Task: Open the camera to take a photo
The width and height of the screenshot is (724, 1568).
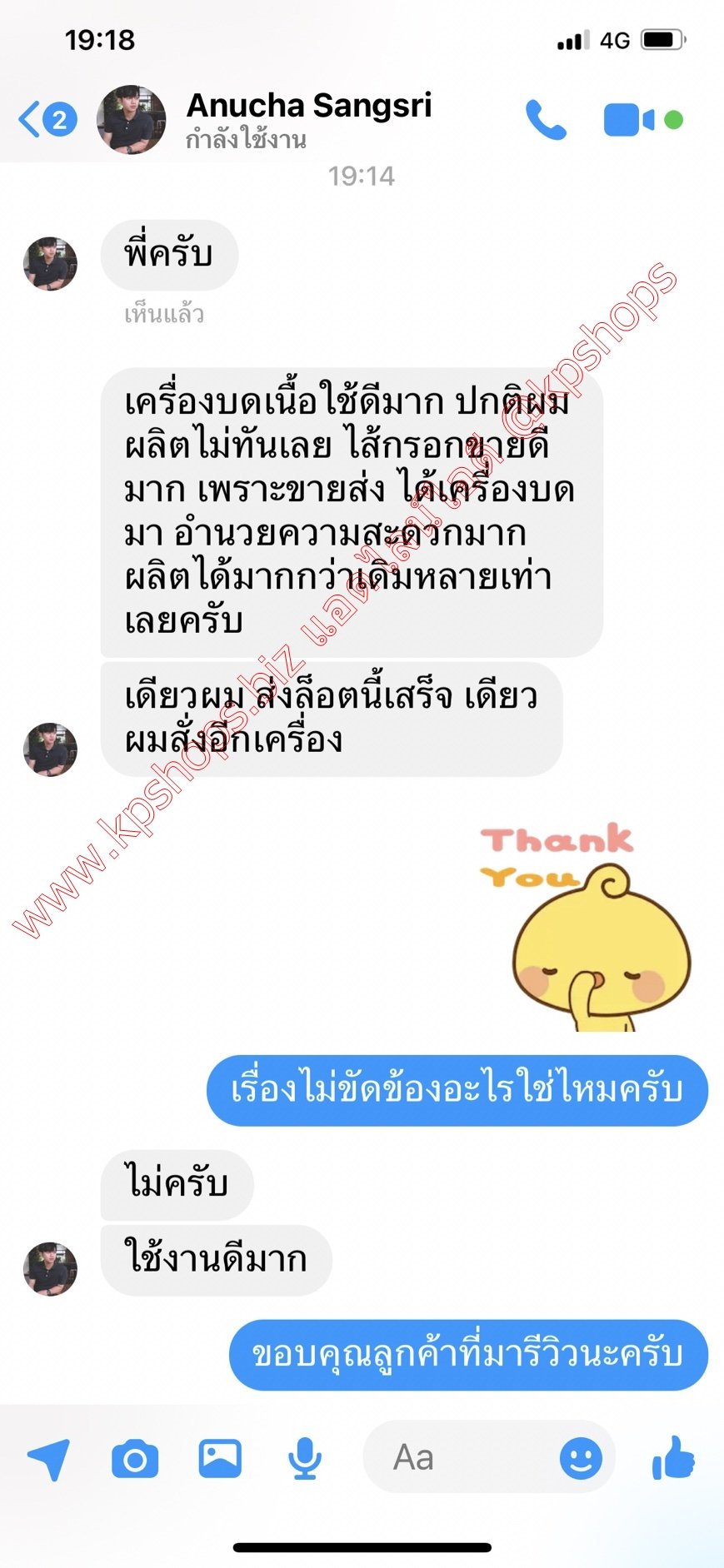Action: click(x=135, y=1458)
